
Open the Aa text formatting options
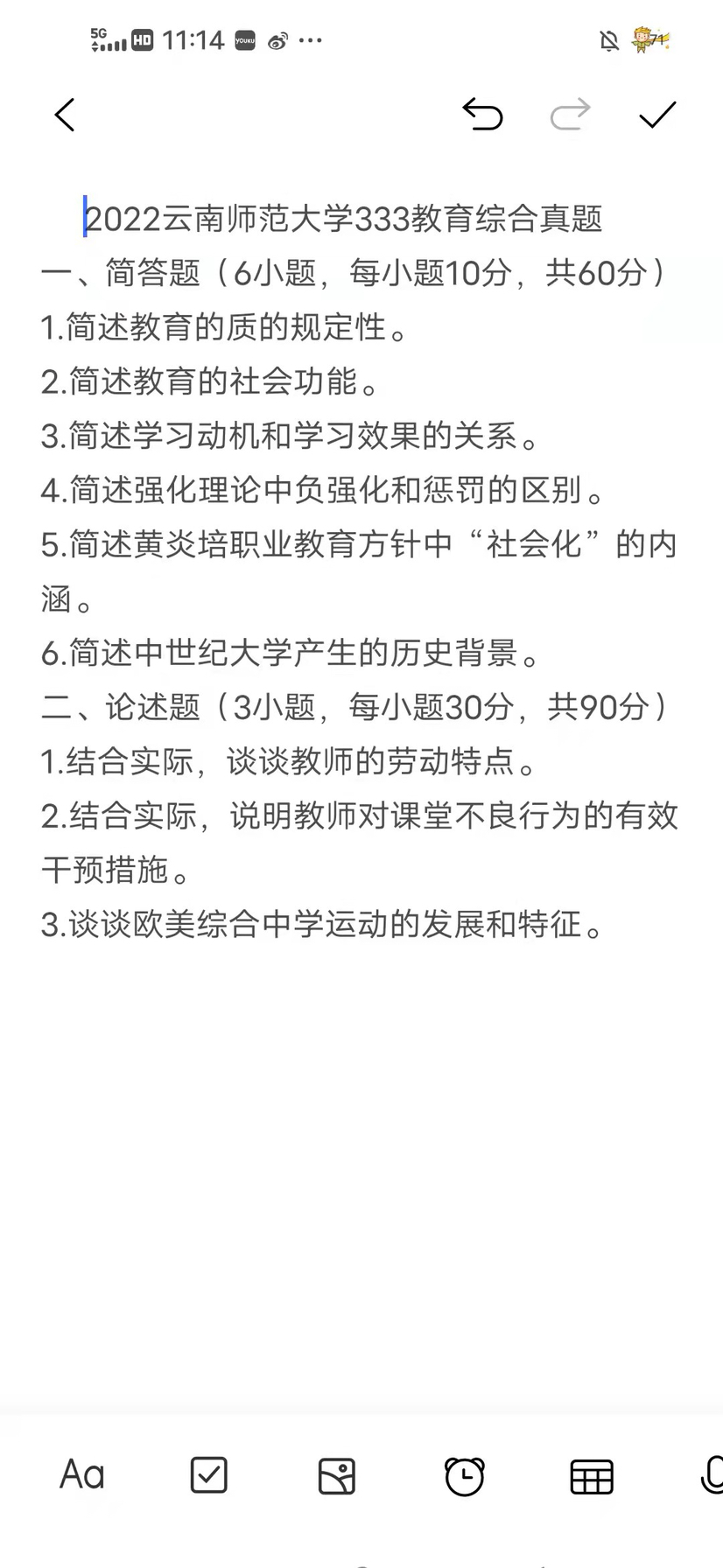81,1475
